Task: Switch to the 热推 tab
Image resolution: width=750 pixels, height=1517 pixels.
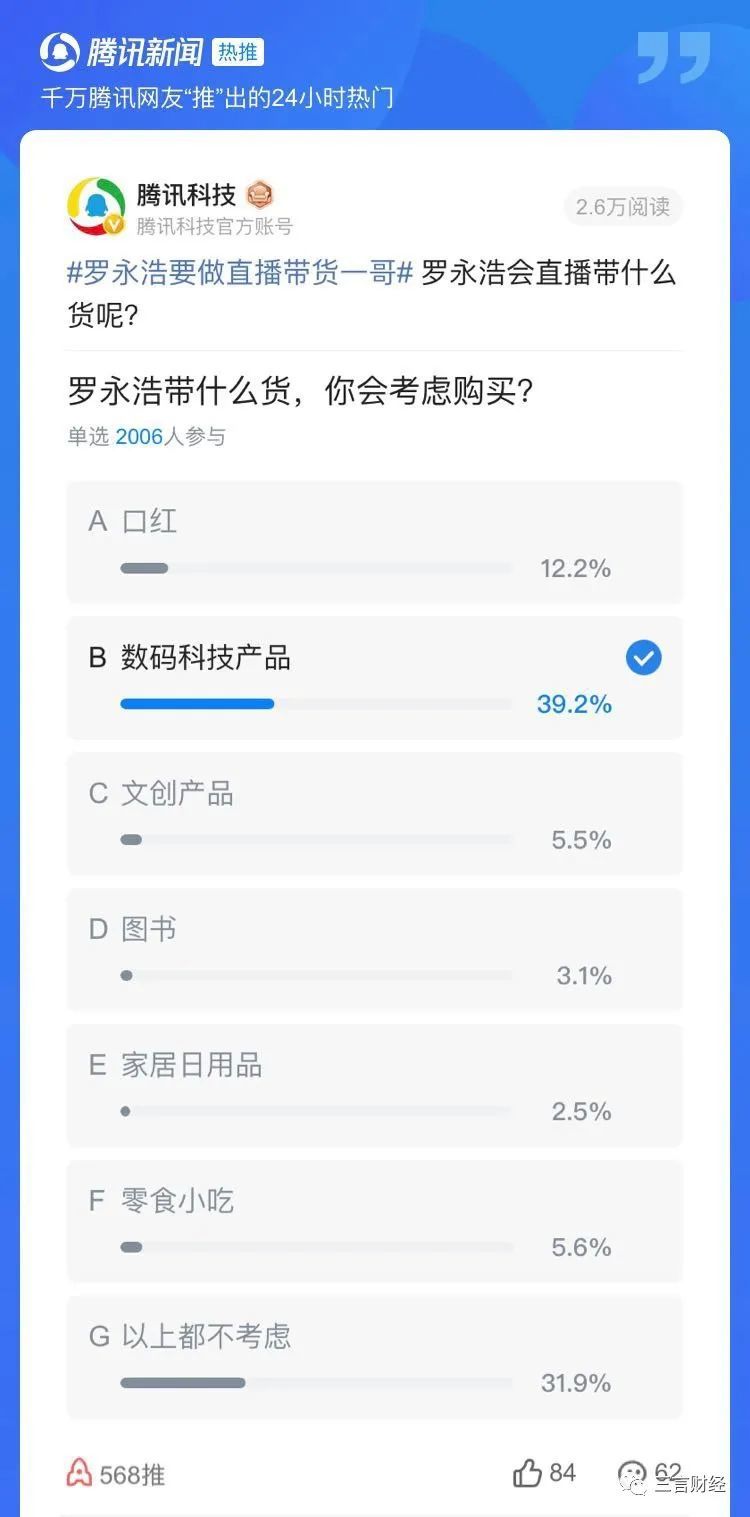Action: click(238, 51)
